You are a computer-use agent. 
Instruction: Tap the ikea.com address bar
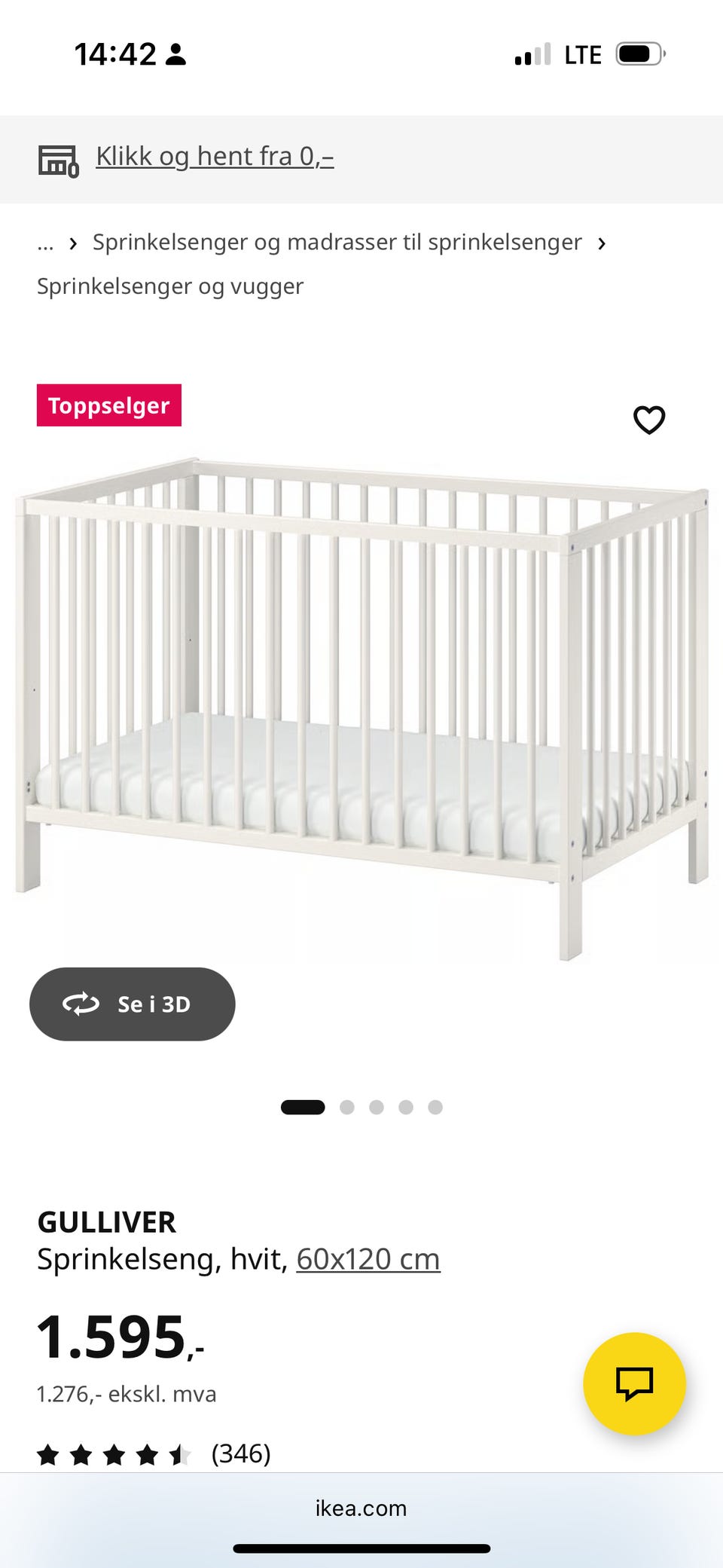click(x=361, y=1508)
